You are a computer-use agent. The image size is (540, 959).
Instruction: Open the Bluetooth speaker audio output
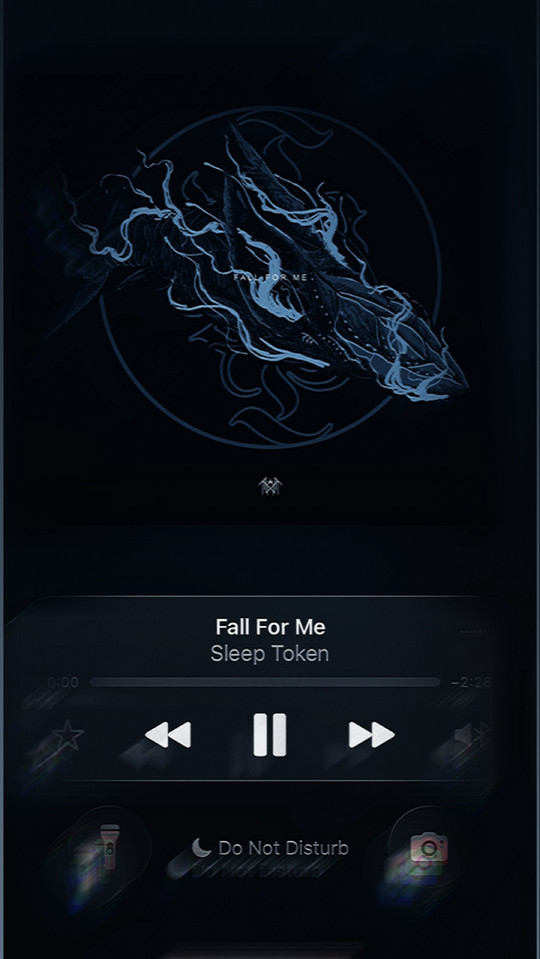[472, 735]
